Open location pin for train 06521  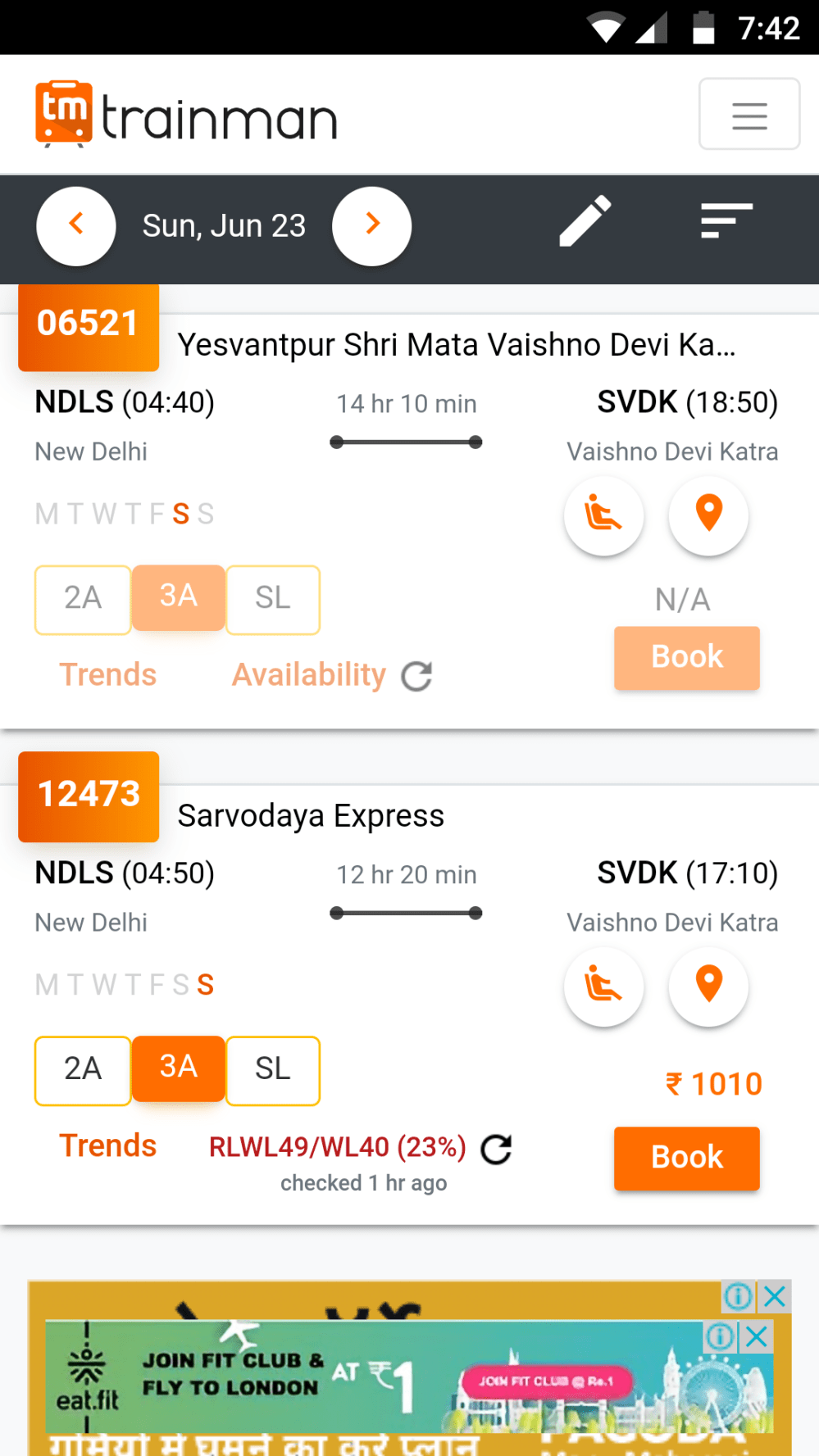(x=708, y=515)
